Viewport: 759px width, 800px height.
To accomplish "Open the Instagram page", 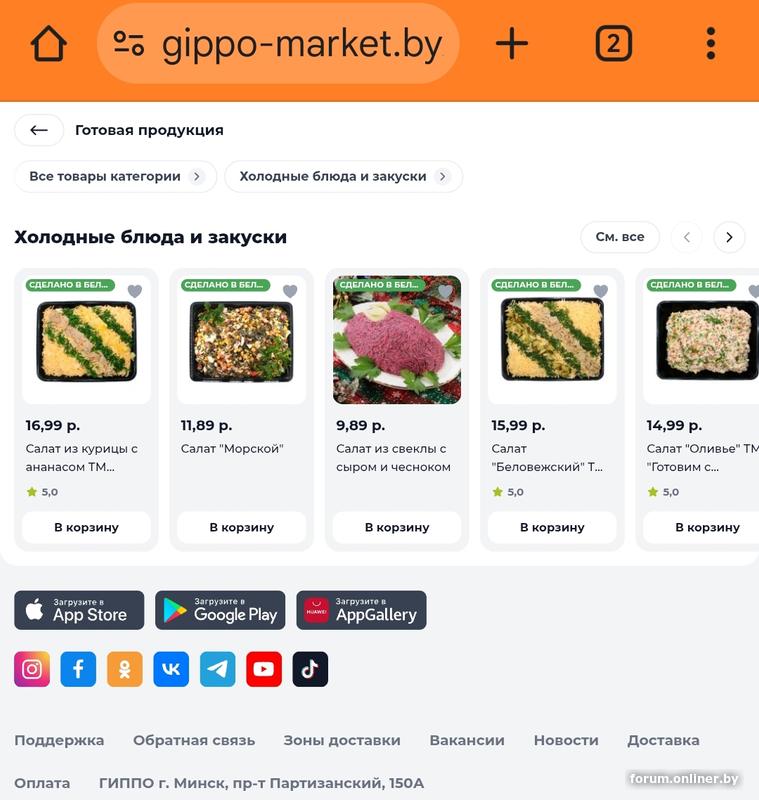I will (x=32, y=669).
